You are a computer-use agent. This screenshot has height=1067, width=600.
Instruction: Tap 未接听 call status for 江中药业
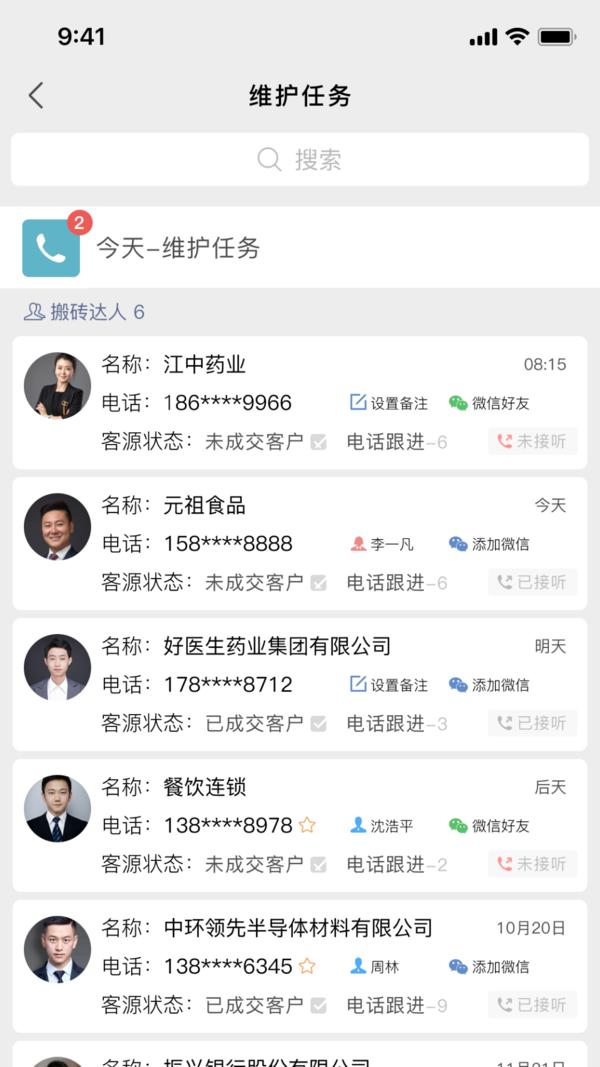pos(533,441)
